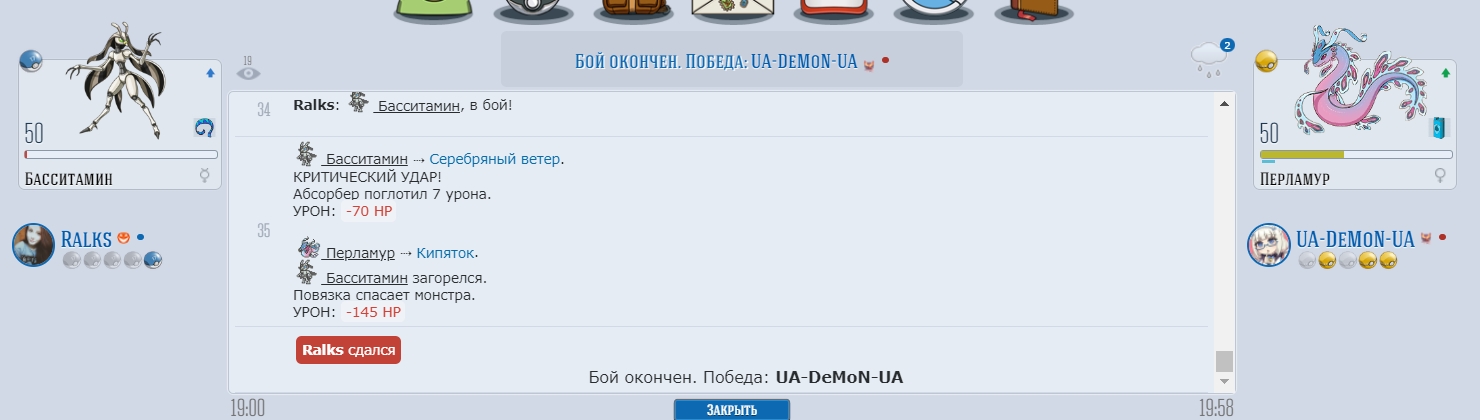This screenshot has height=420, width=1480.
Task: Open the backpack inventory icon
Action: [x=632, y=10]
